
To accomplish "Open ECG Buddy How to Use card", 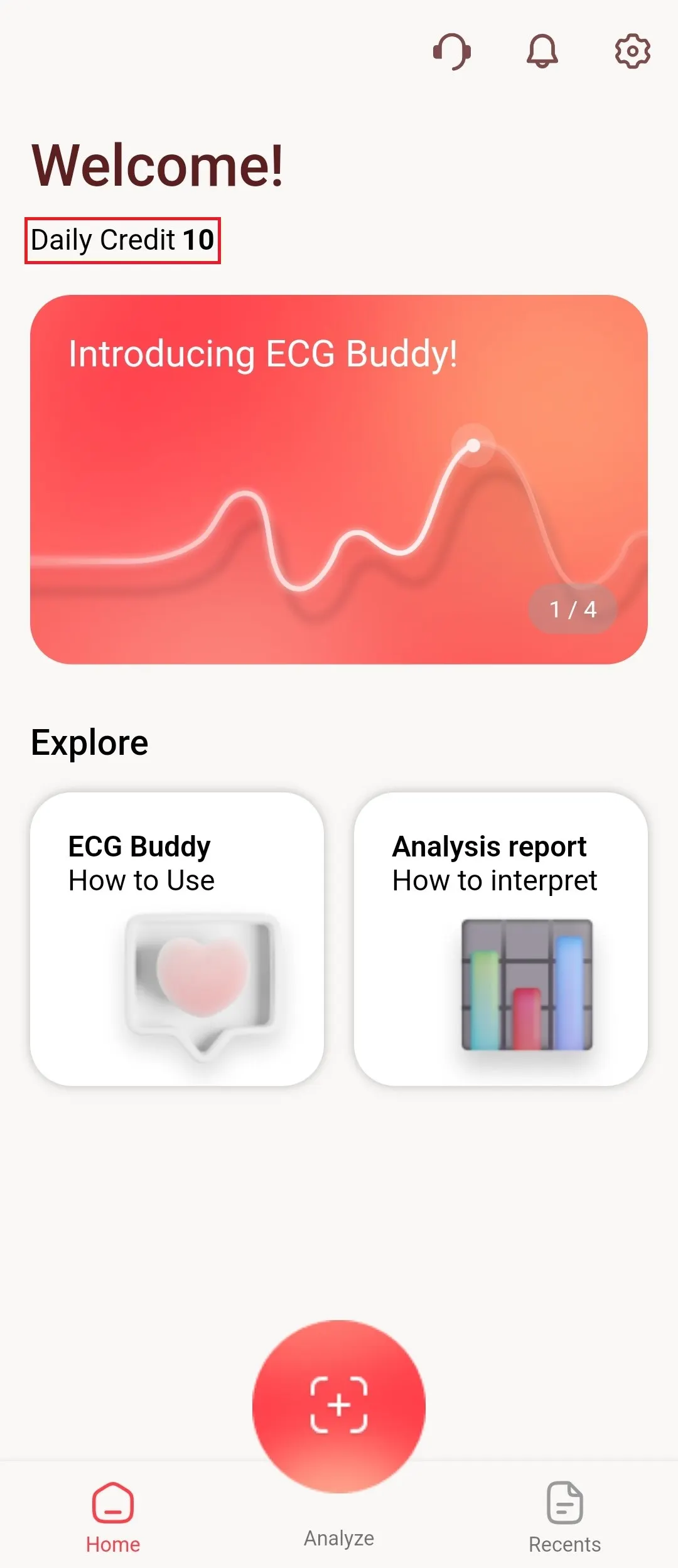I will (177, 939).
